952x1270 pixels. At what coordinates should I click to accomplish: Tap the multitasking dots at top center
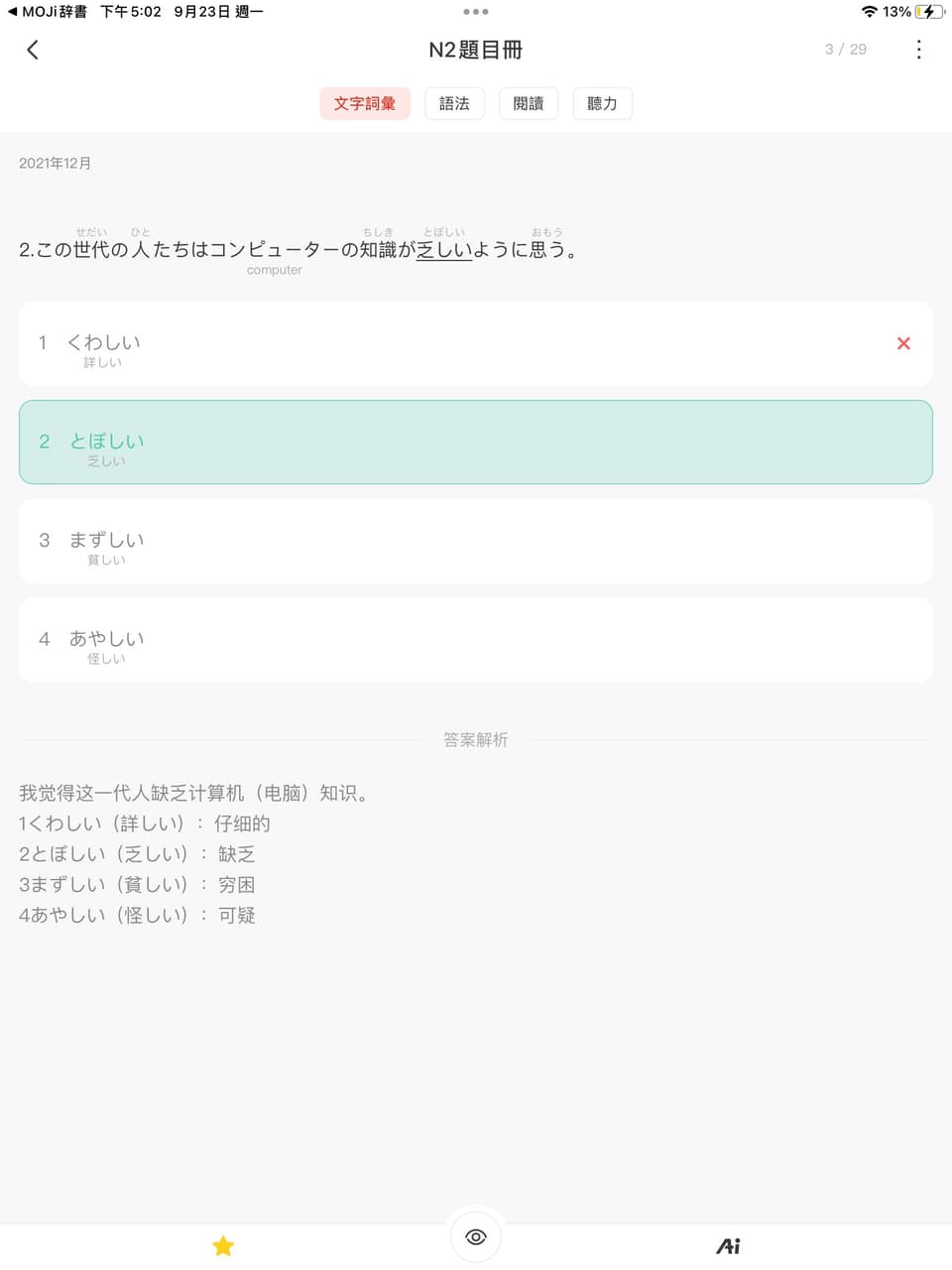point(475,11)
